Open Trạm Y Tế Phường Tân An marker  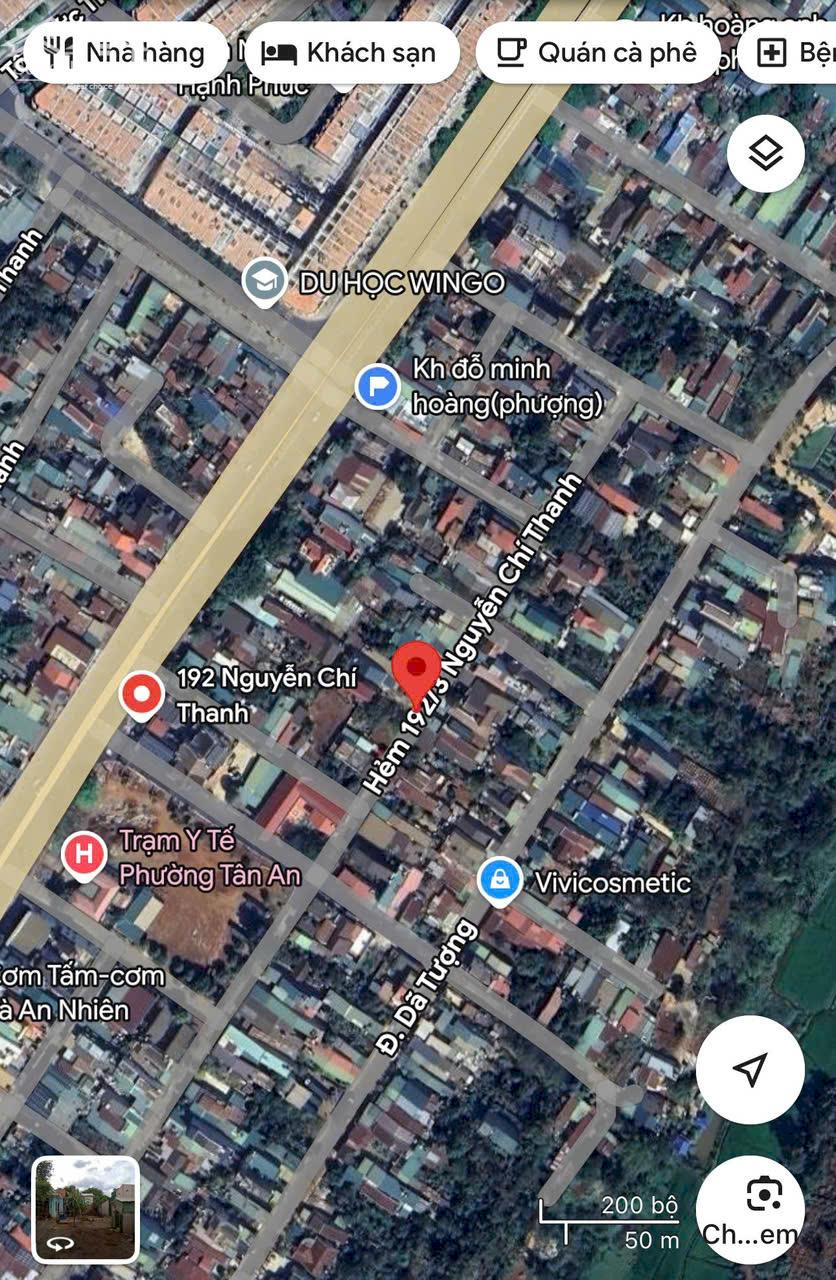tap(84, 855)
